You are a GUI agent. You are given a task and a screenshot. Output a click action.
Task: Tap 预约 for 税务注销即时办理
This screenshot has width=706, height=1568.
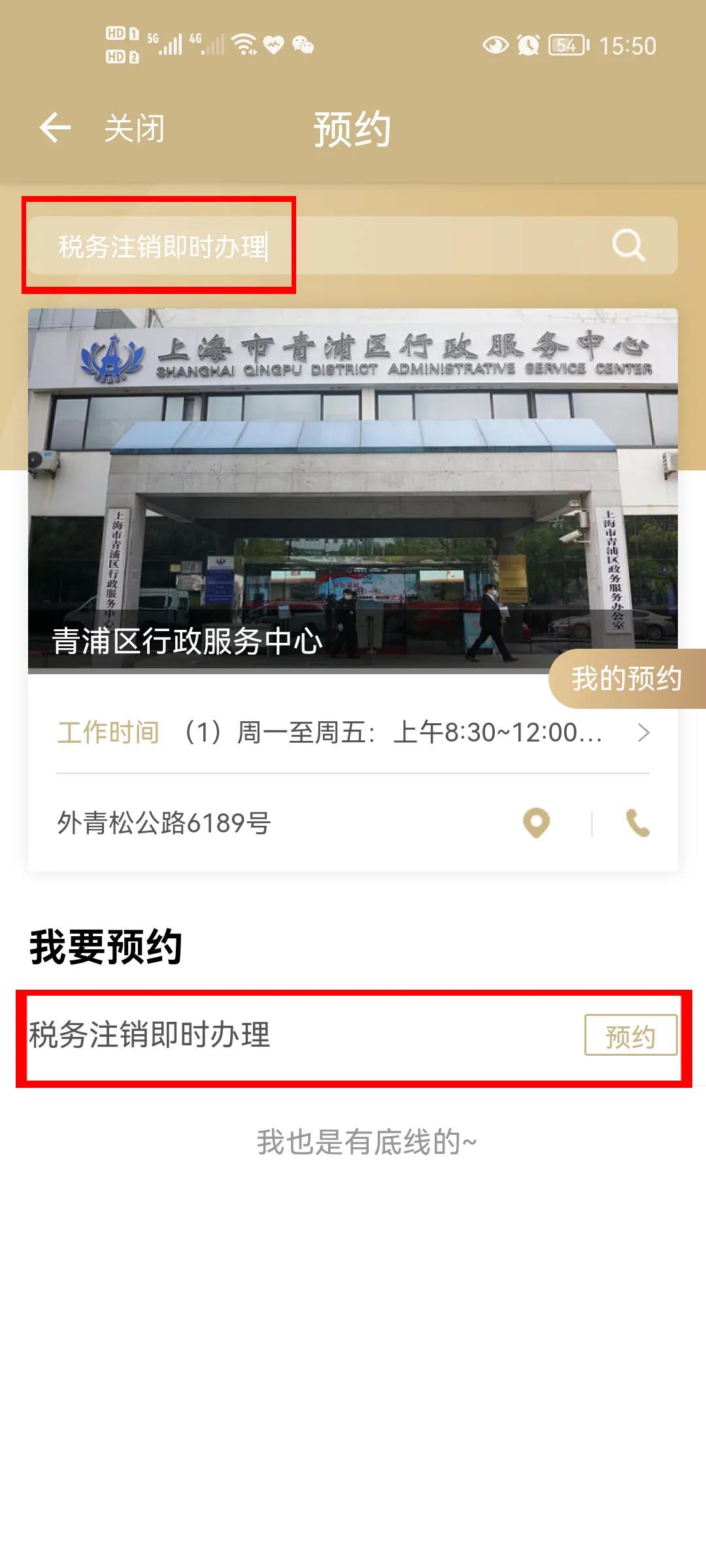click(630, 1036)
